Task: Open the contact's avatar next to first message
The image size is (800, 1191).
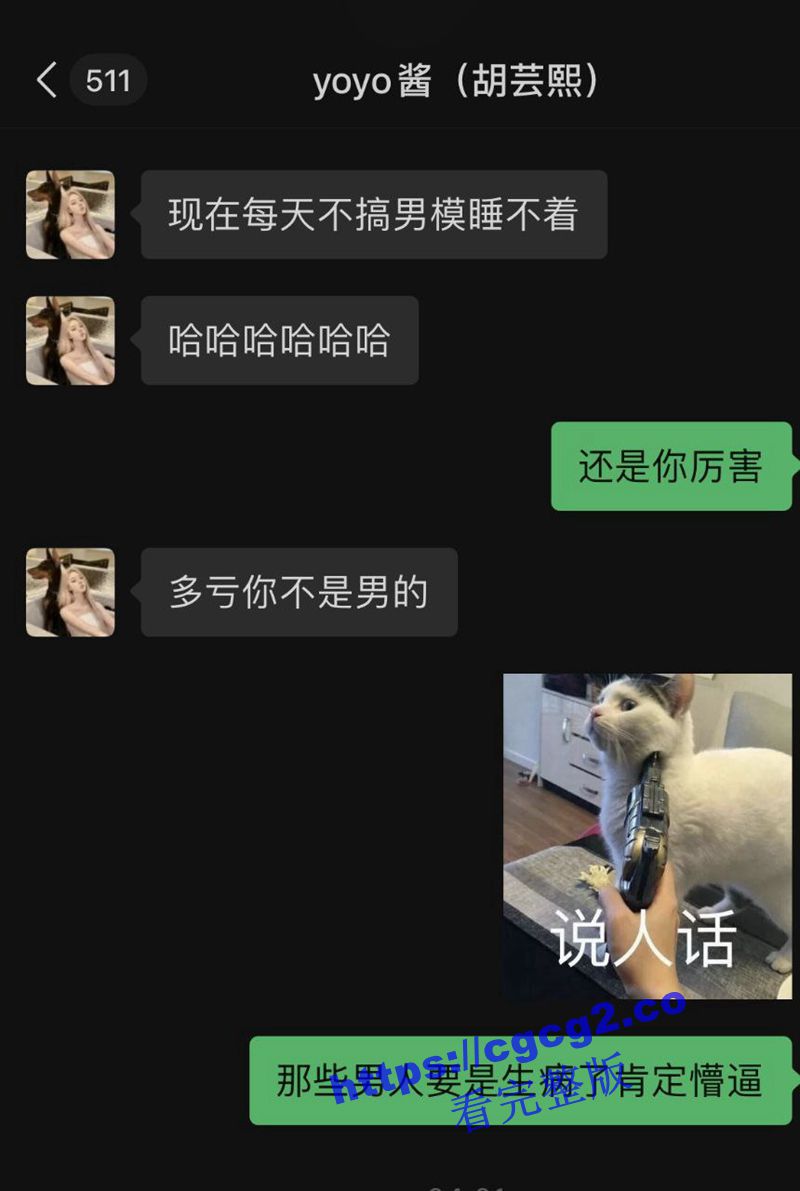Action: tap(69, 214)
